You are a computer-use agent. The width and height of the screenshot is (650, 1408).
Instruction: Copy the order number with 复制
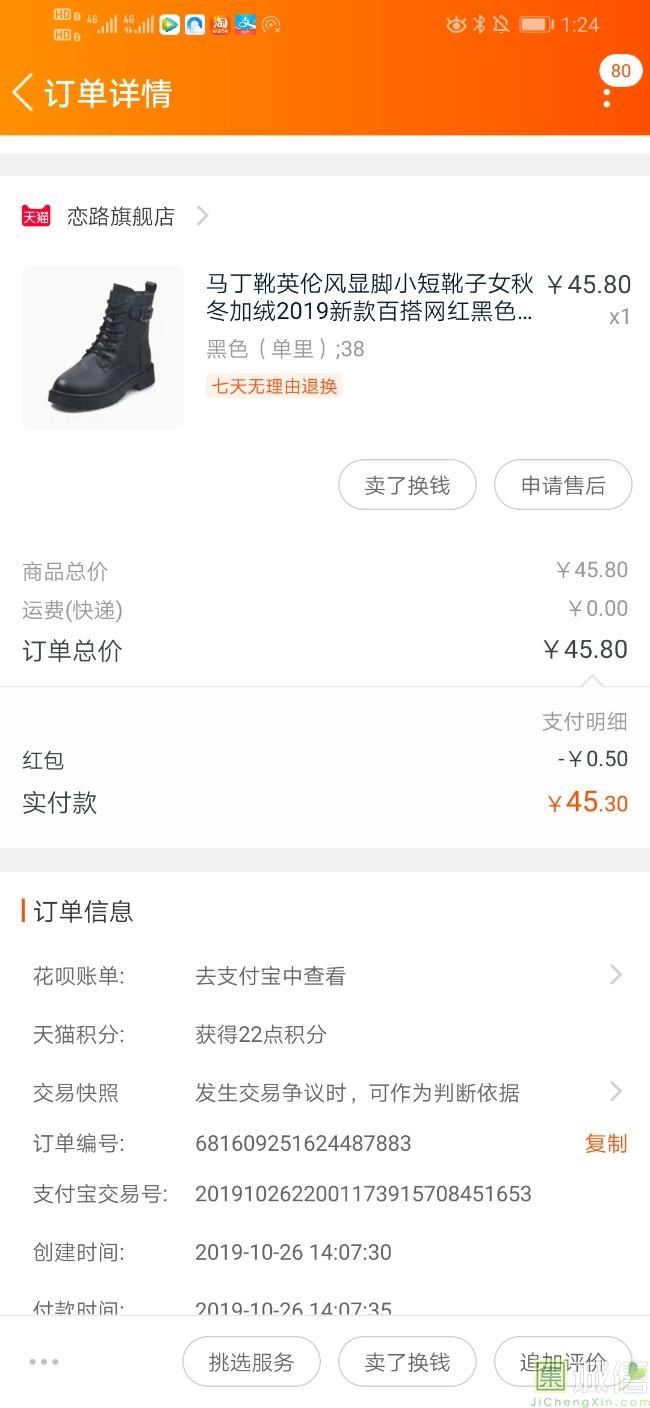click(605, 1143)
